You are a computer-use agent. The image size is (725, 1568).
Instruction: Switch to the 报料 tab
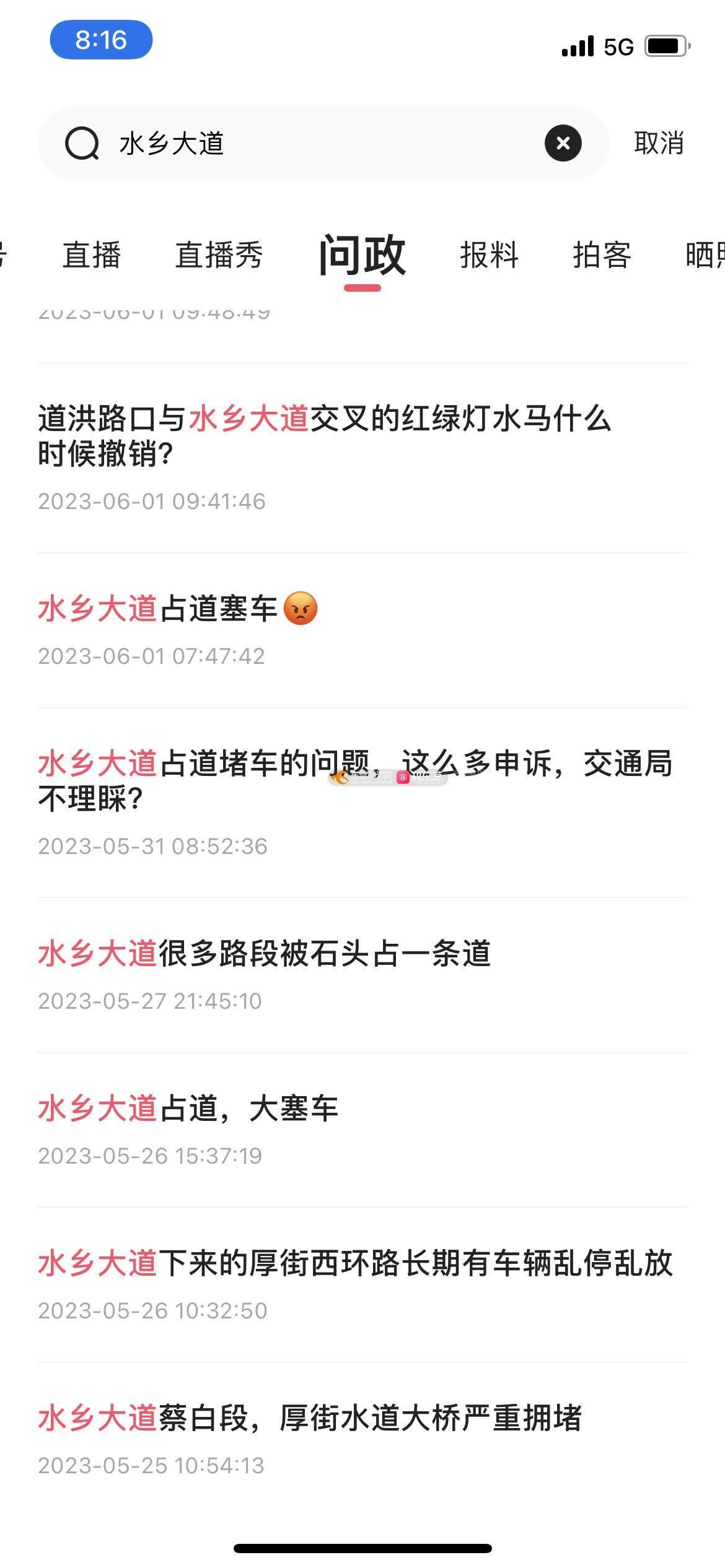point(489,255)
